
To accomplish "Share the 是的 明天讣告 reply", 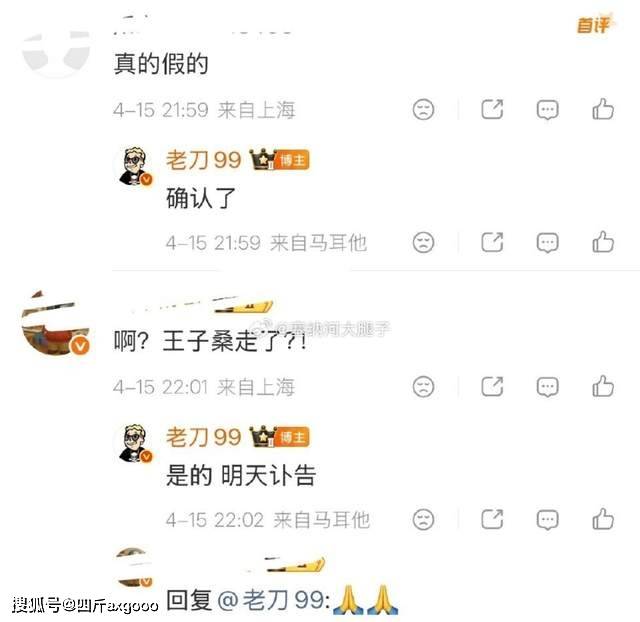I will [x=492, y=519].
